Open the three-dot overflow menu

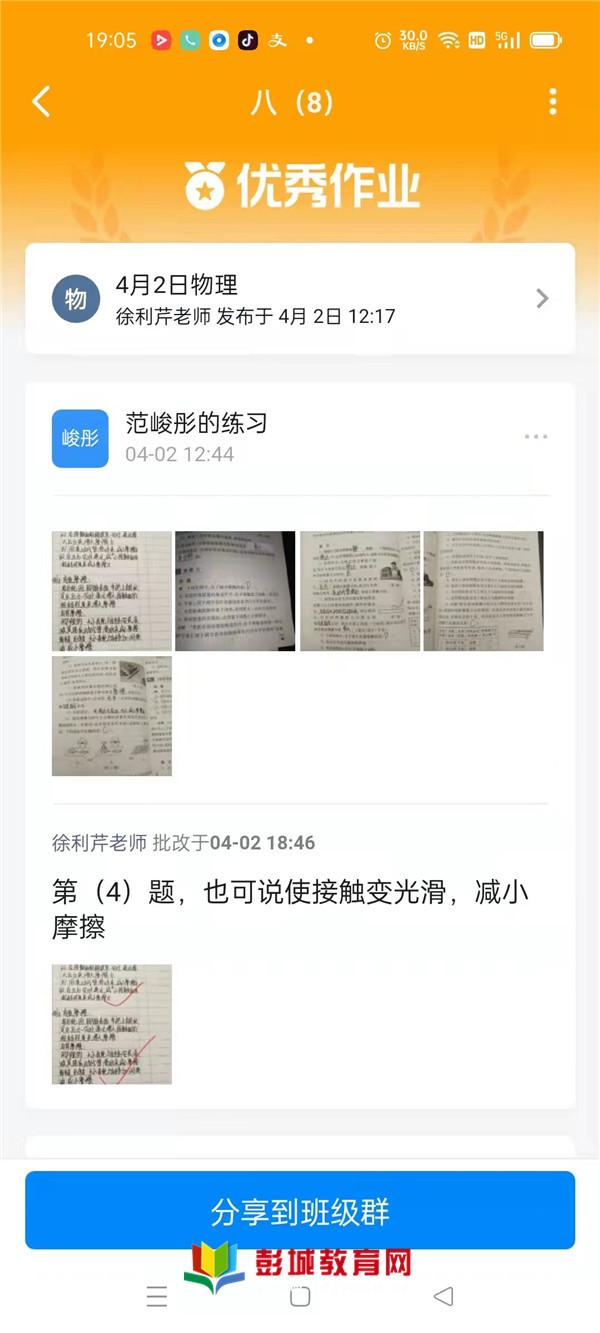click(x=553, y=102)
